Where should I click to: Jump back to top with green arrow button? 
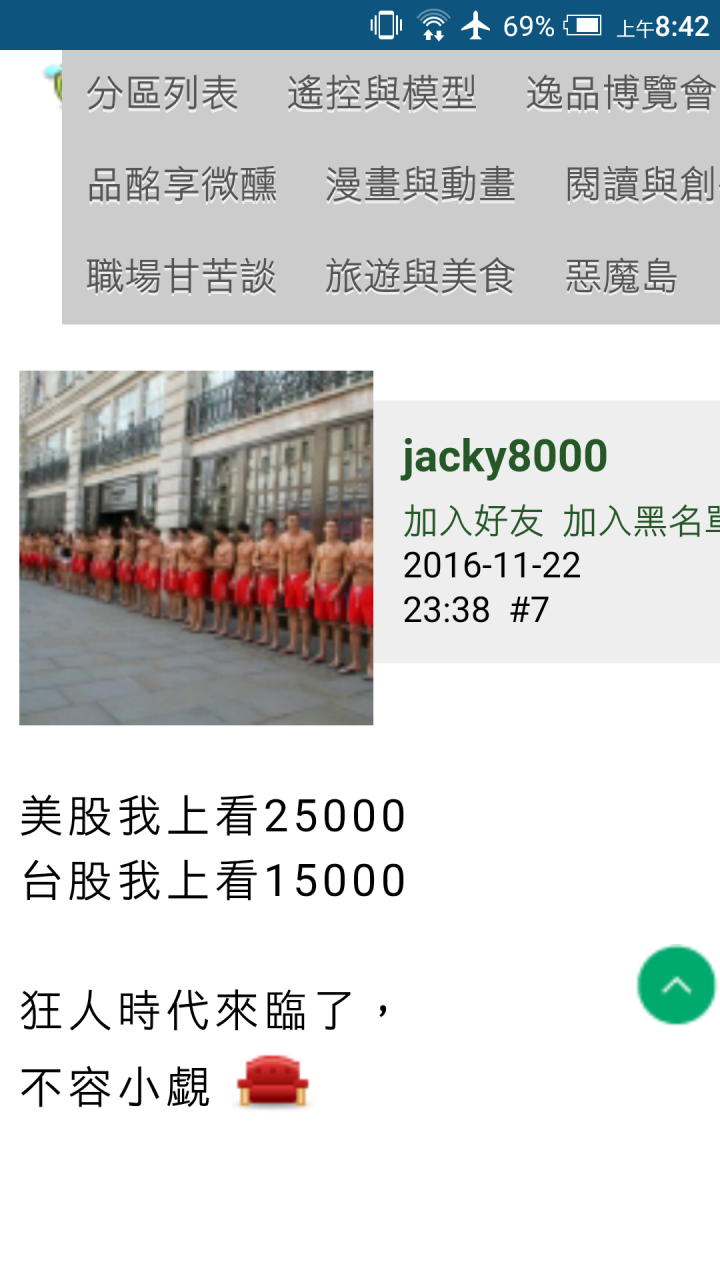[676, 985]
